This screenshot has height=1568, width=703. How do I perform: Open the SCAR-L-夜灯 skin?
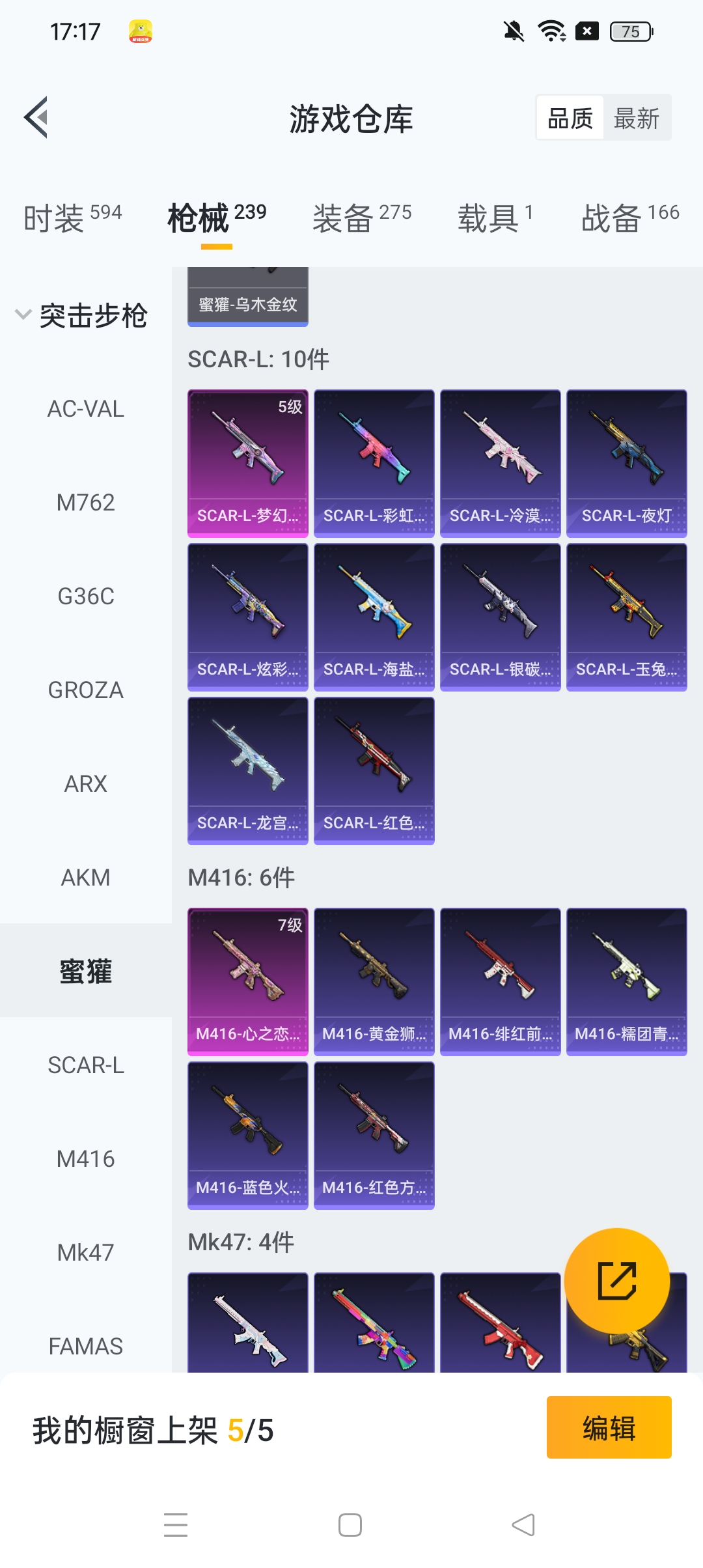coord(626,464)
